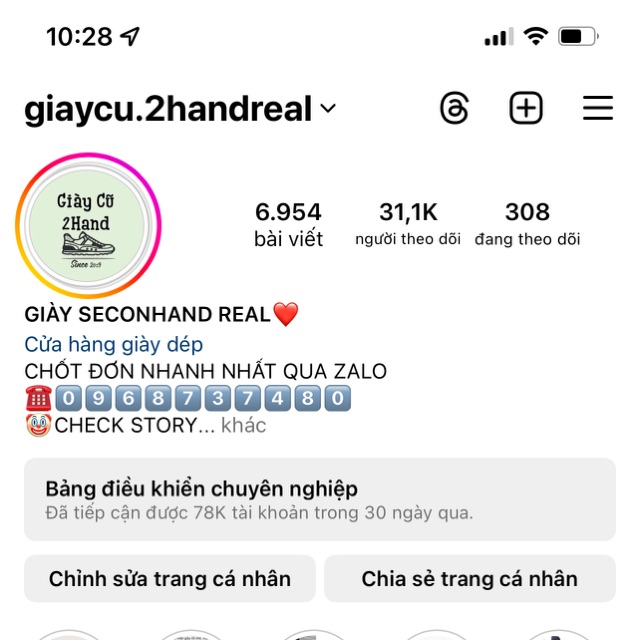Open the 308 đang theo dõi list
640x640 pixels.
tap(527, 224)
